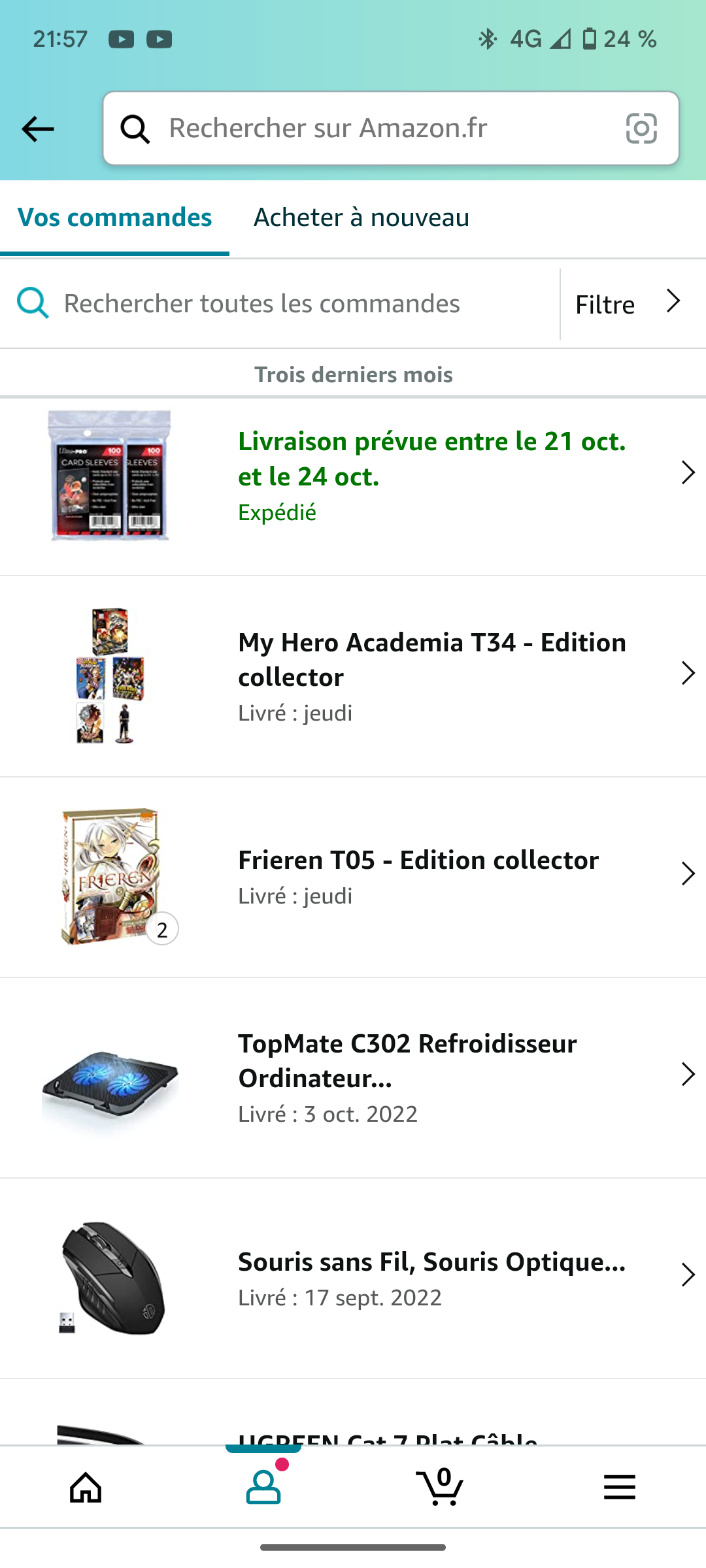706x1568 pixels.
Task: Open the Frieren T05 Edition collector order
Action: [x=353, y=877]
